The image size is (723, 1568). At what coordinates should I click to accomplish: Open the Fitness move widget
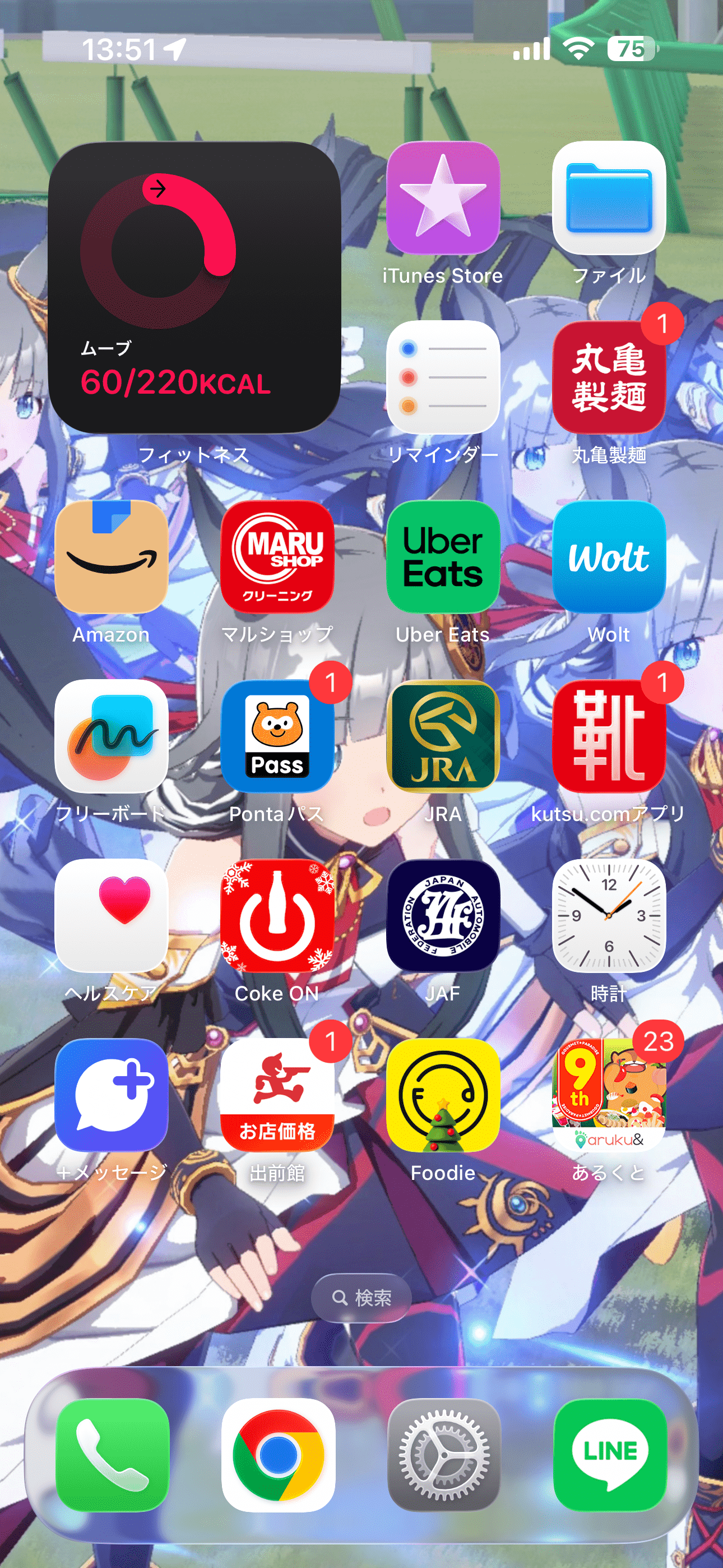coord(193,287)
